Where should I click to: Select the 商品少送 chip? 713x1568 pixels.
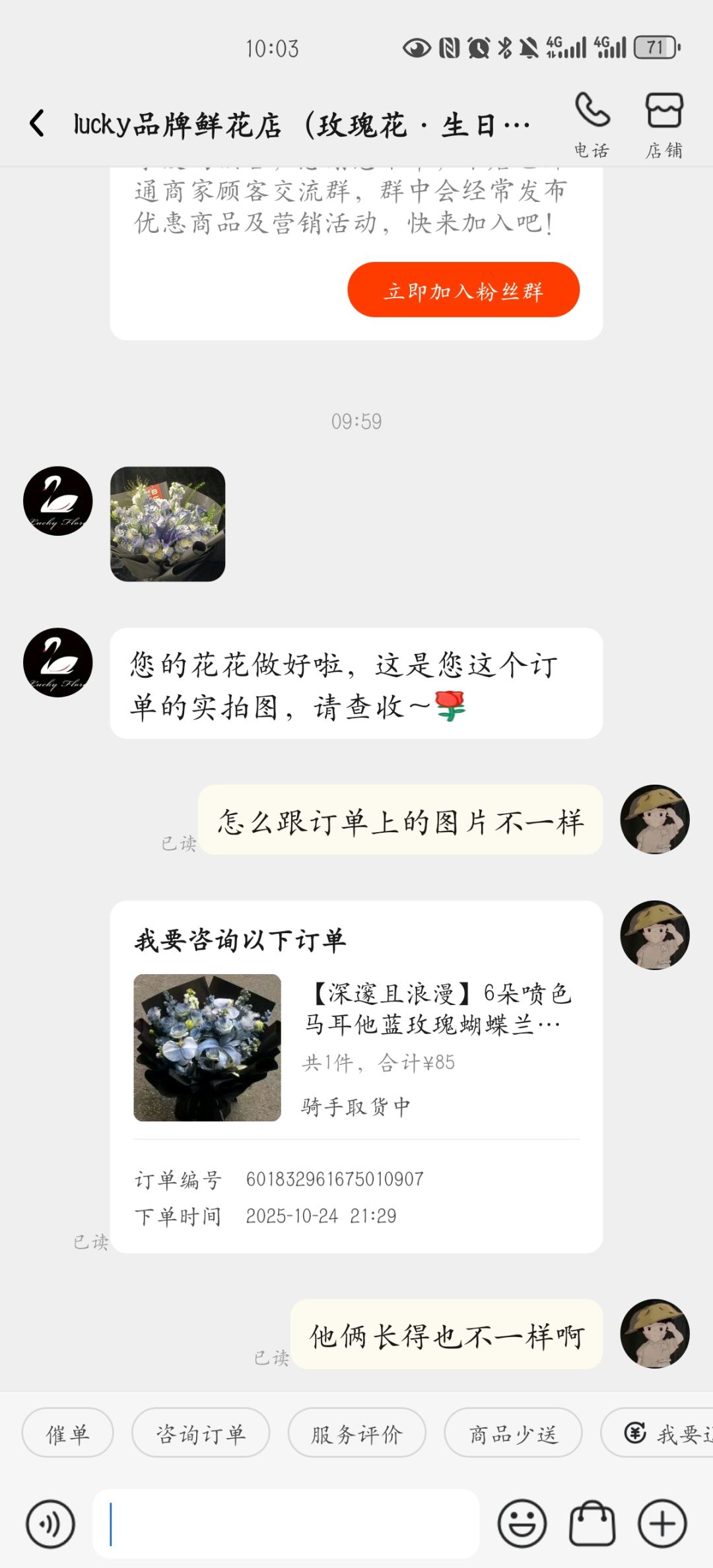513,1433
